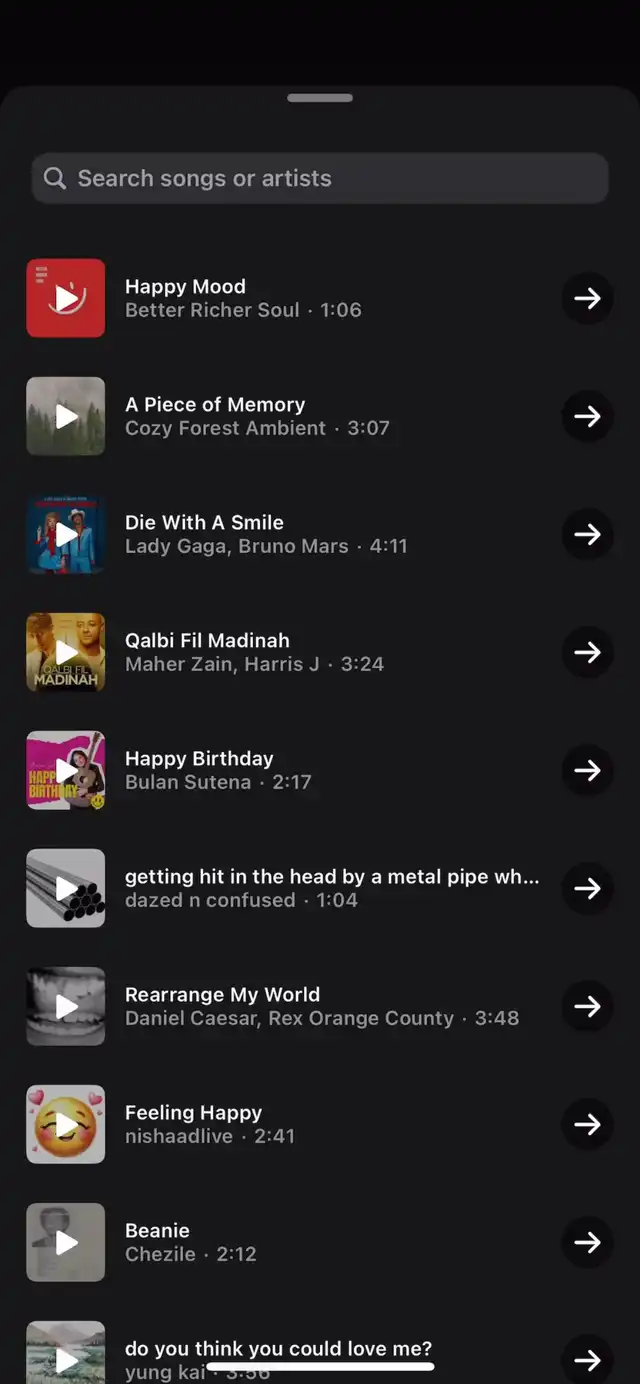Play preview of Happy Mood
Image resolution: width=640 pixels, height=1384 pixels.
click(x=66, y=298)
